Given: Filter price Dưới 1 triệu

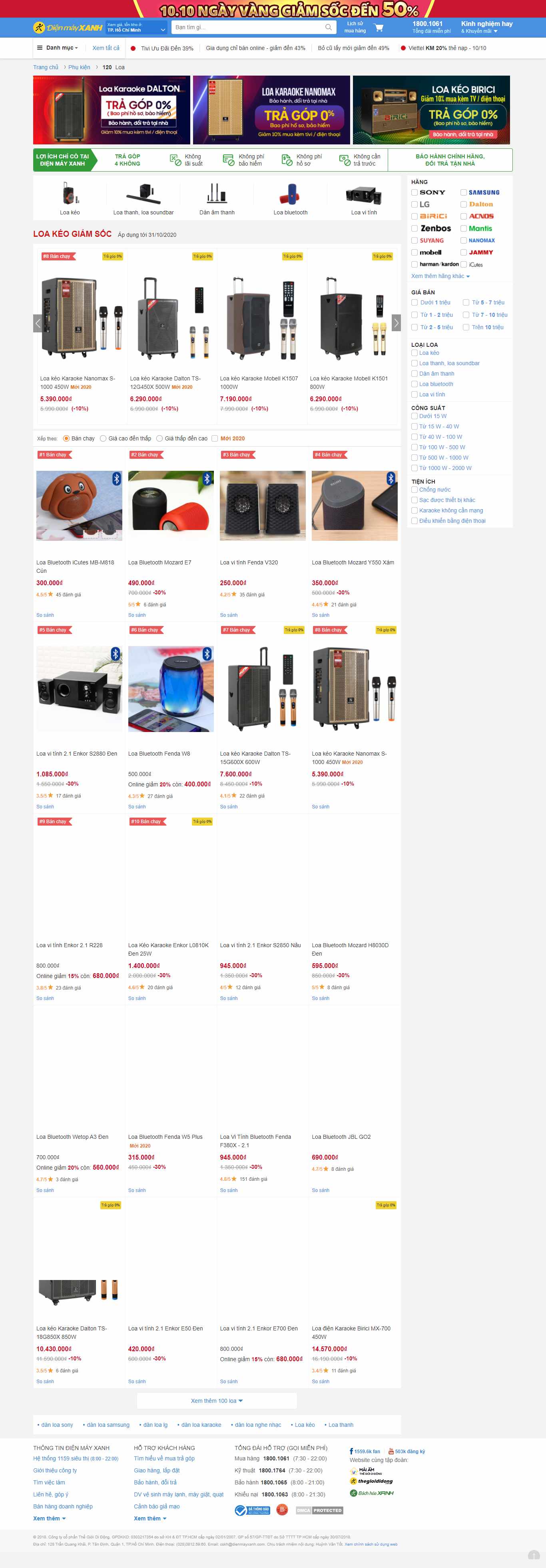Looking at the screenshot, I should pyautogui.click(x=414, y=302).
